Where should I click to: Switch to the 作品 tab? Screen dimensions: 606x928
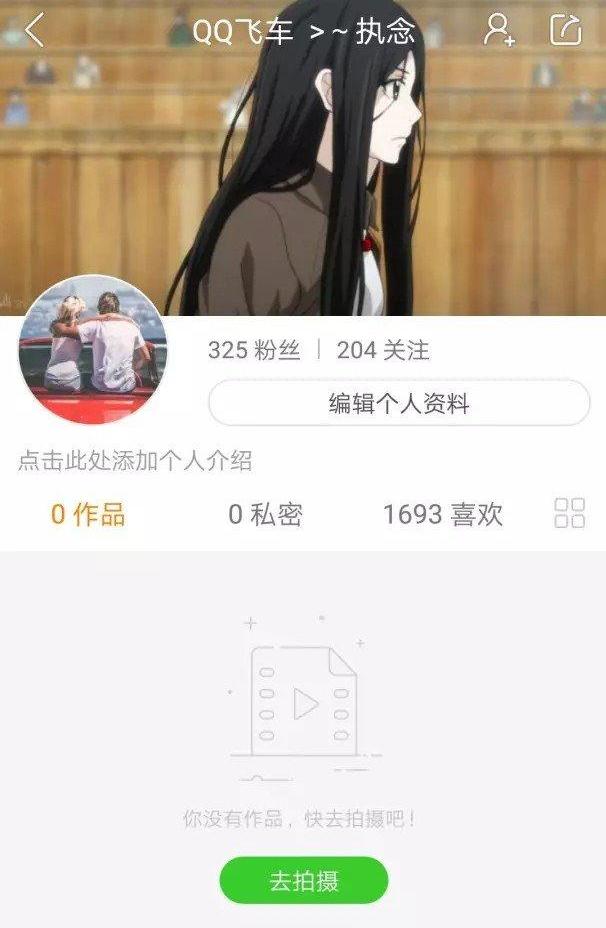click(88, 515)
